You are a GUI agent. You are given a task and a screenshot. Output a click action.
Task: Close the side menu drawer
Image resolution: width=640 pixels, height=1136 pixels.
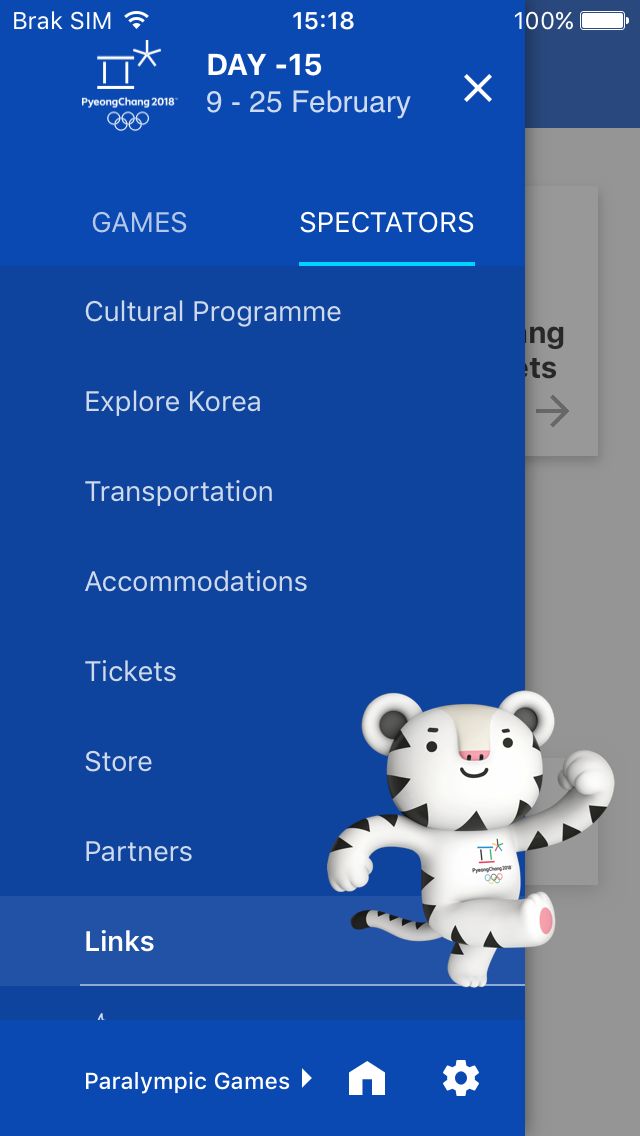pos(478,88)
